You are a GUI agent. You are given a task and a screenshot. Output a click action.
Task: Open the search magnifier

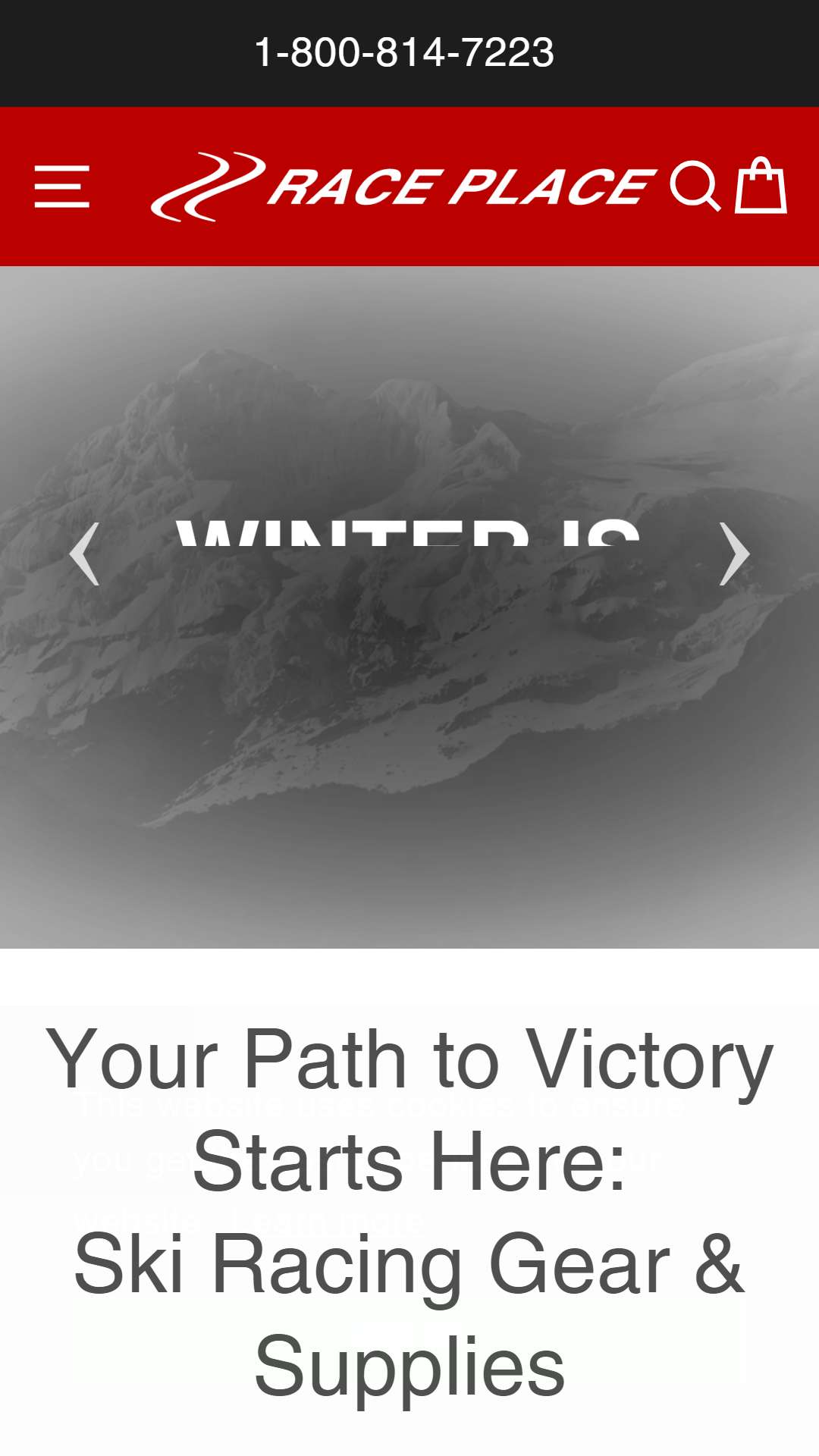695,187
